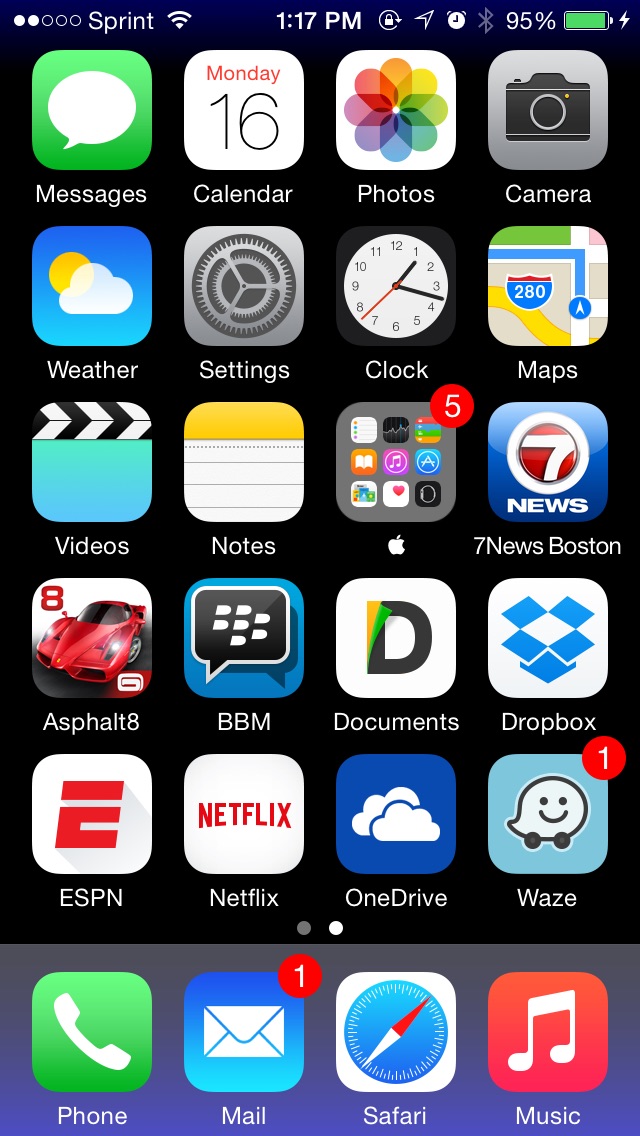The width and height of the screenshot is (640, 1136).
Task: Open the Messages app
Action: 92,110
